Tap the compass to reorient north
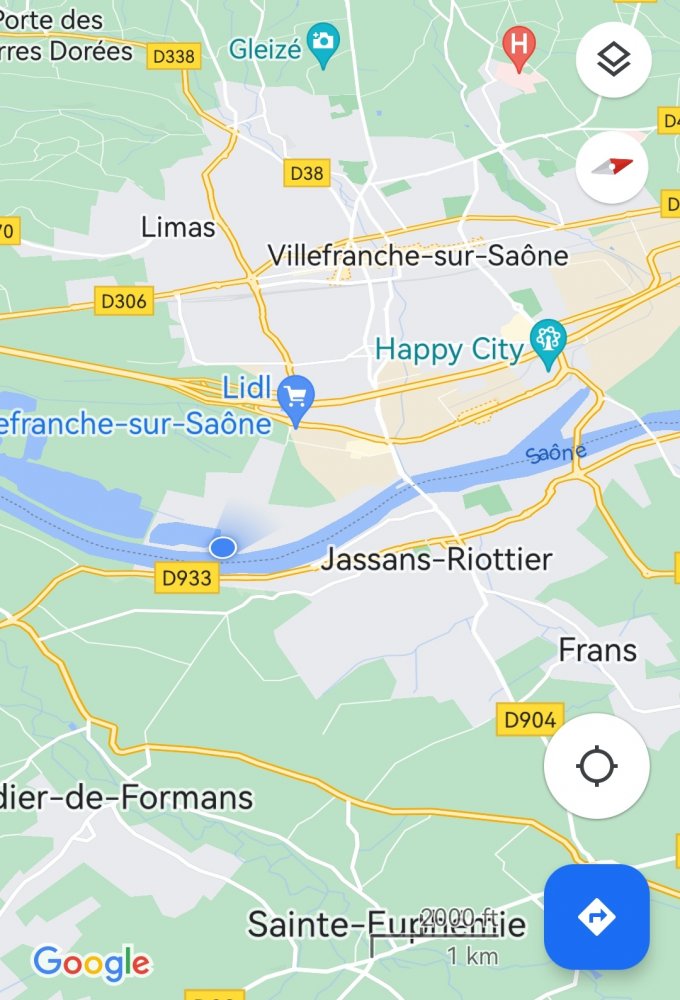 (613, 166)
